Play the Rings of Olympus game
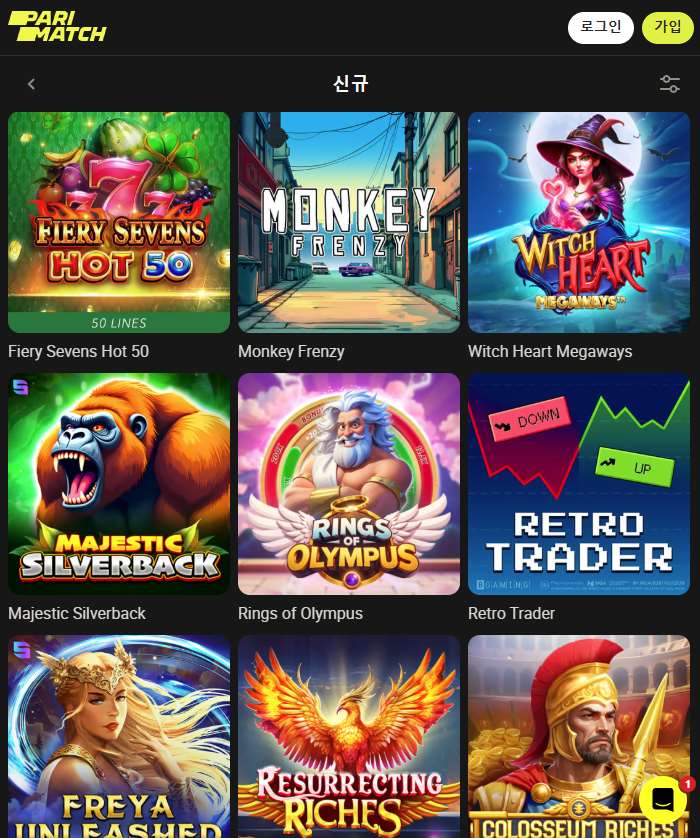Viewport: 700px width, 838px height. click(349, 484)
